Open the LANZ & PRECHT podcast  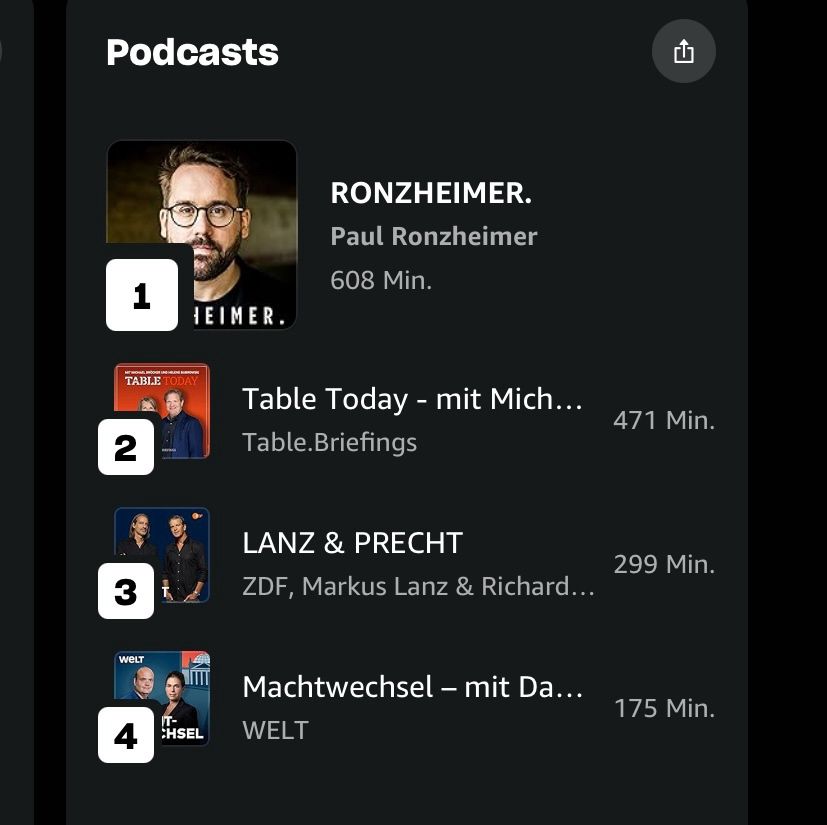point(352,543)
